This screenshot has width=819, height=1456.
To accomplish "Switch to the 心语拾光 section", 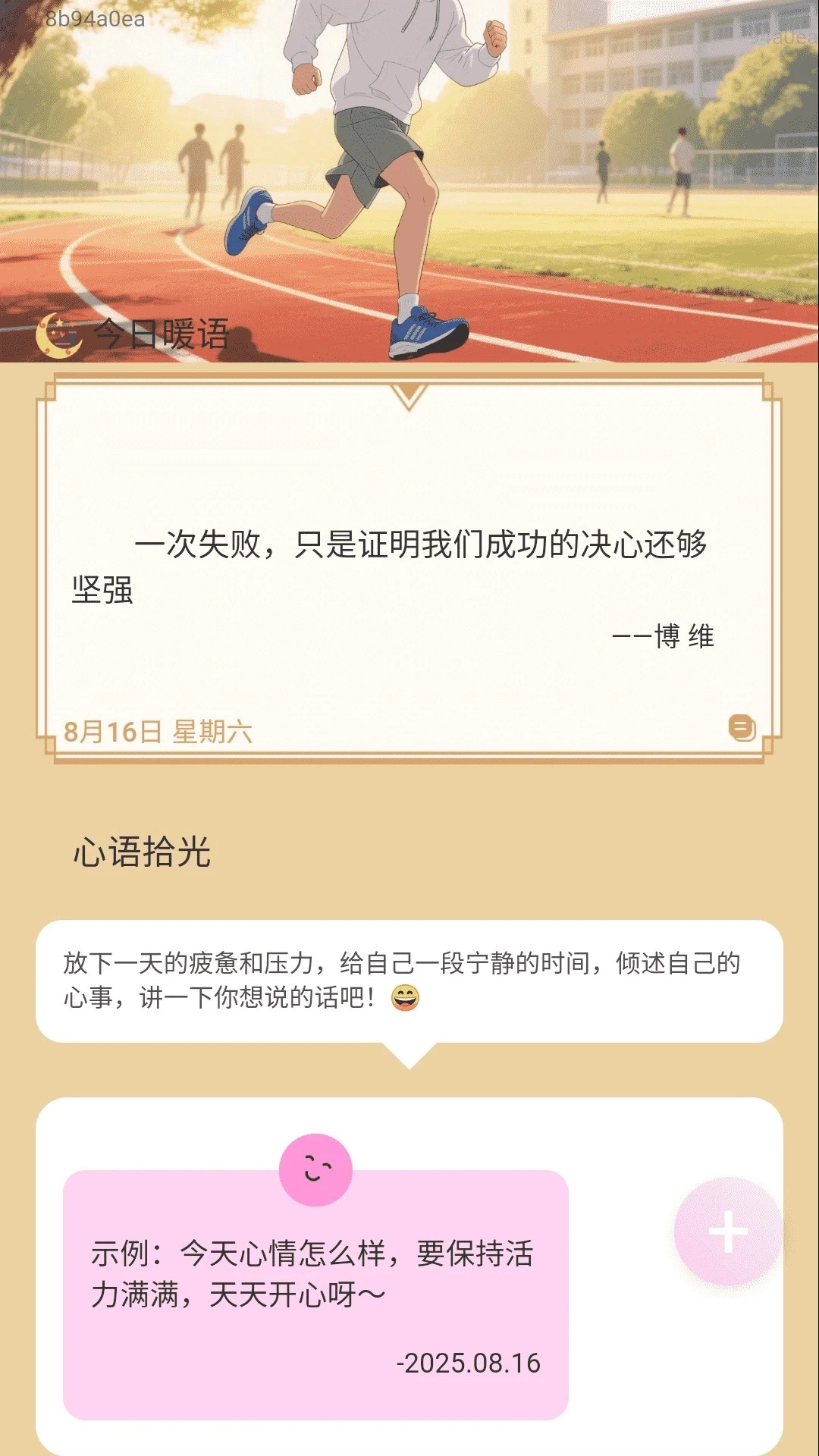I will 143,852.
